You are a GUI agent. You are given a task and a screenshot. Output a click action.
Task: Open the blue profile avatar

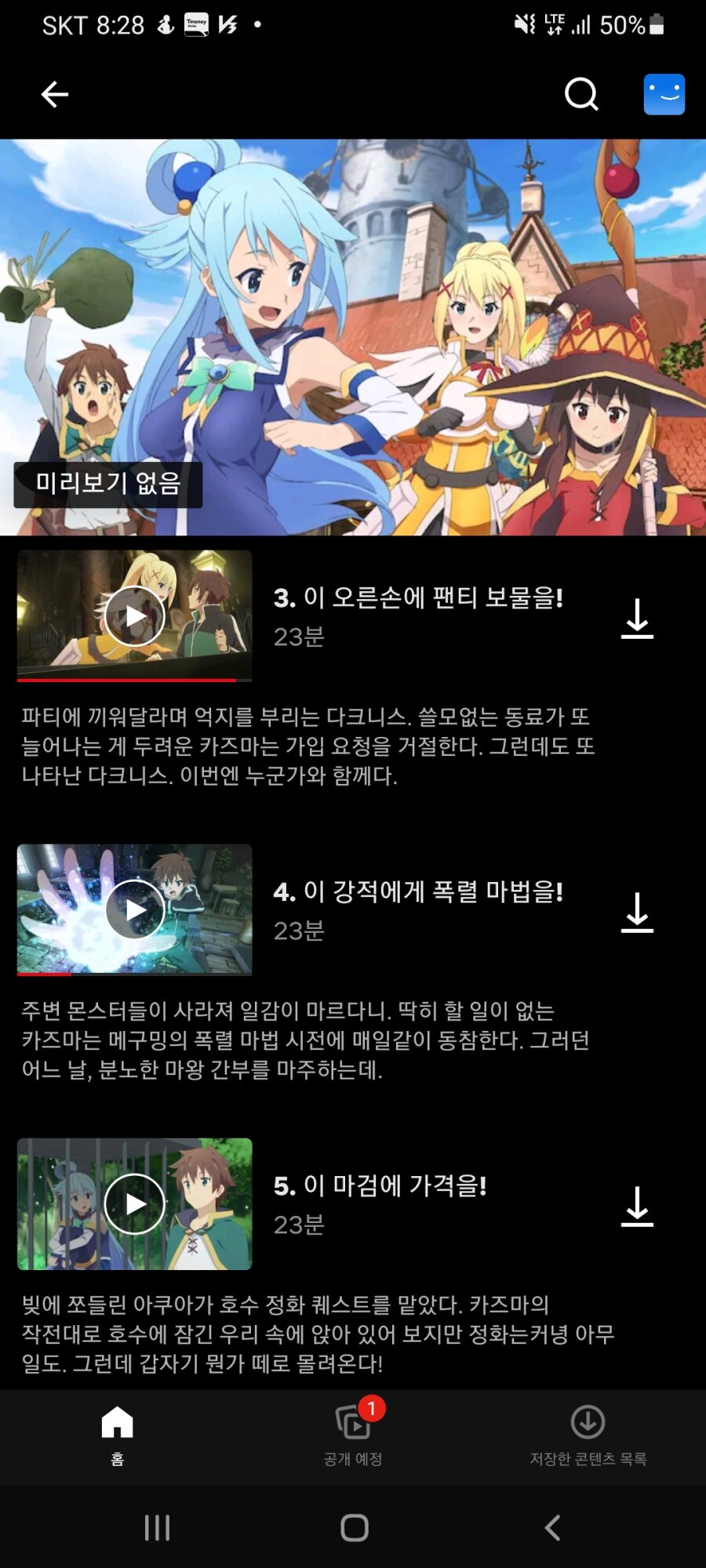pyautogui.click(x=664, y=94)
